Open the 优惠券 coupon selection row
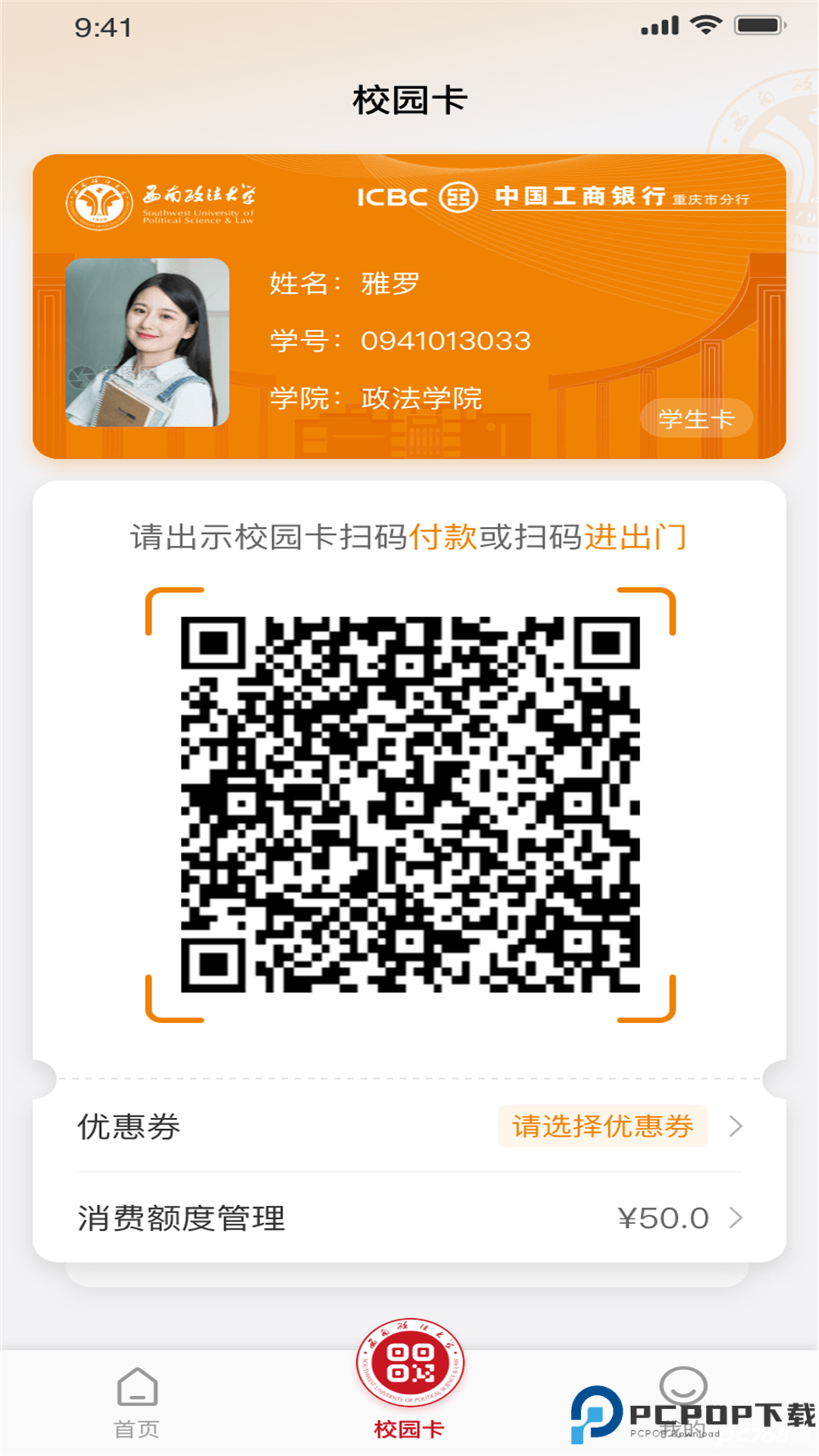Image resolution: width=819 pixels, height=1456 pixels. pyautogui.click(x=409, y=1126)
